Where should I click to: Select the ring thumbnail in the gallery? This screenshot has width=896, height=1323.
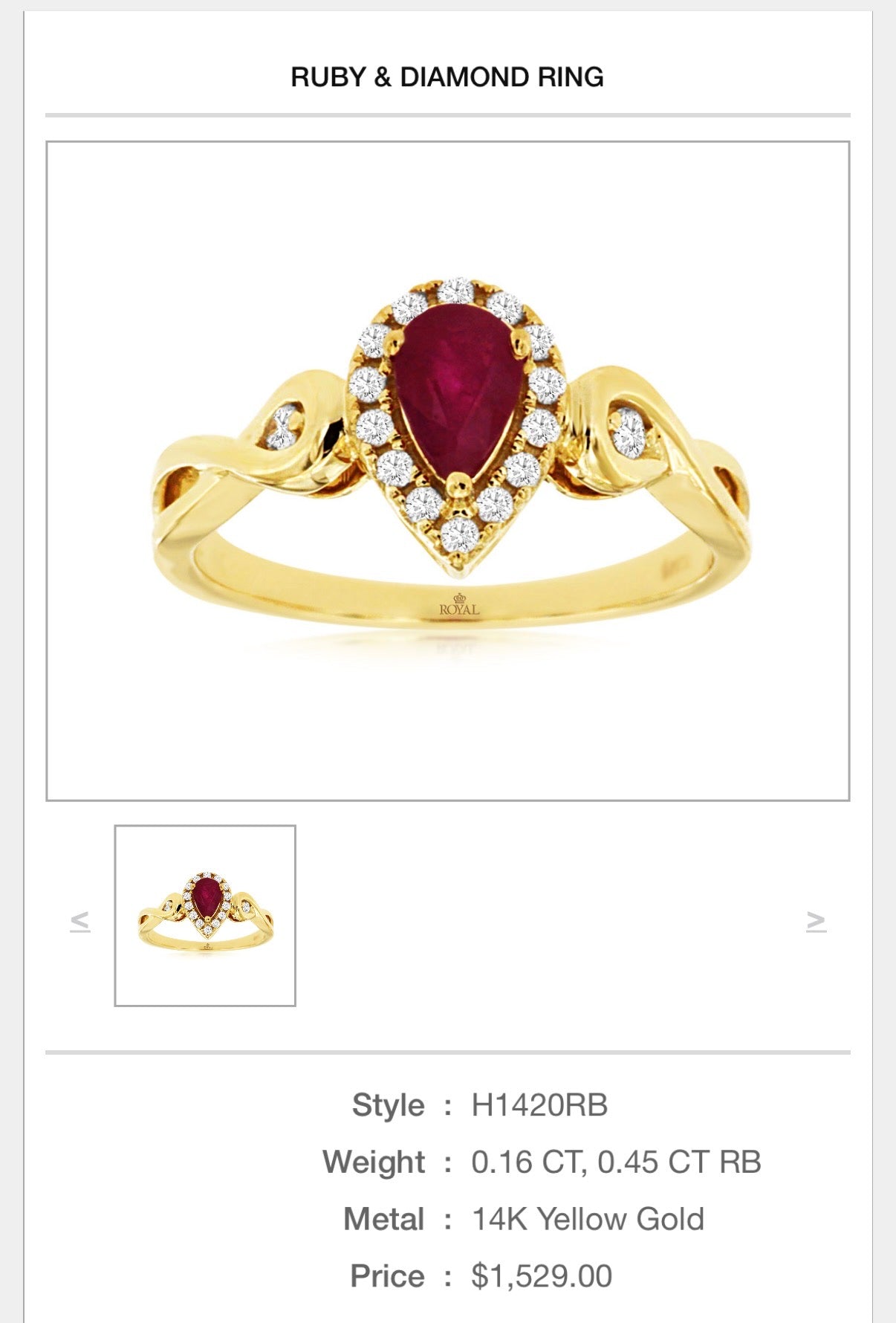[x=205, y=915]
